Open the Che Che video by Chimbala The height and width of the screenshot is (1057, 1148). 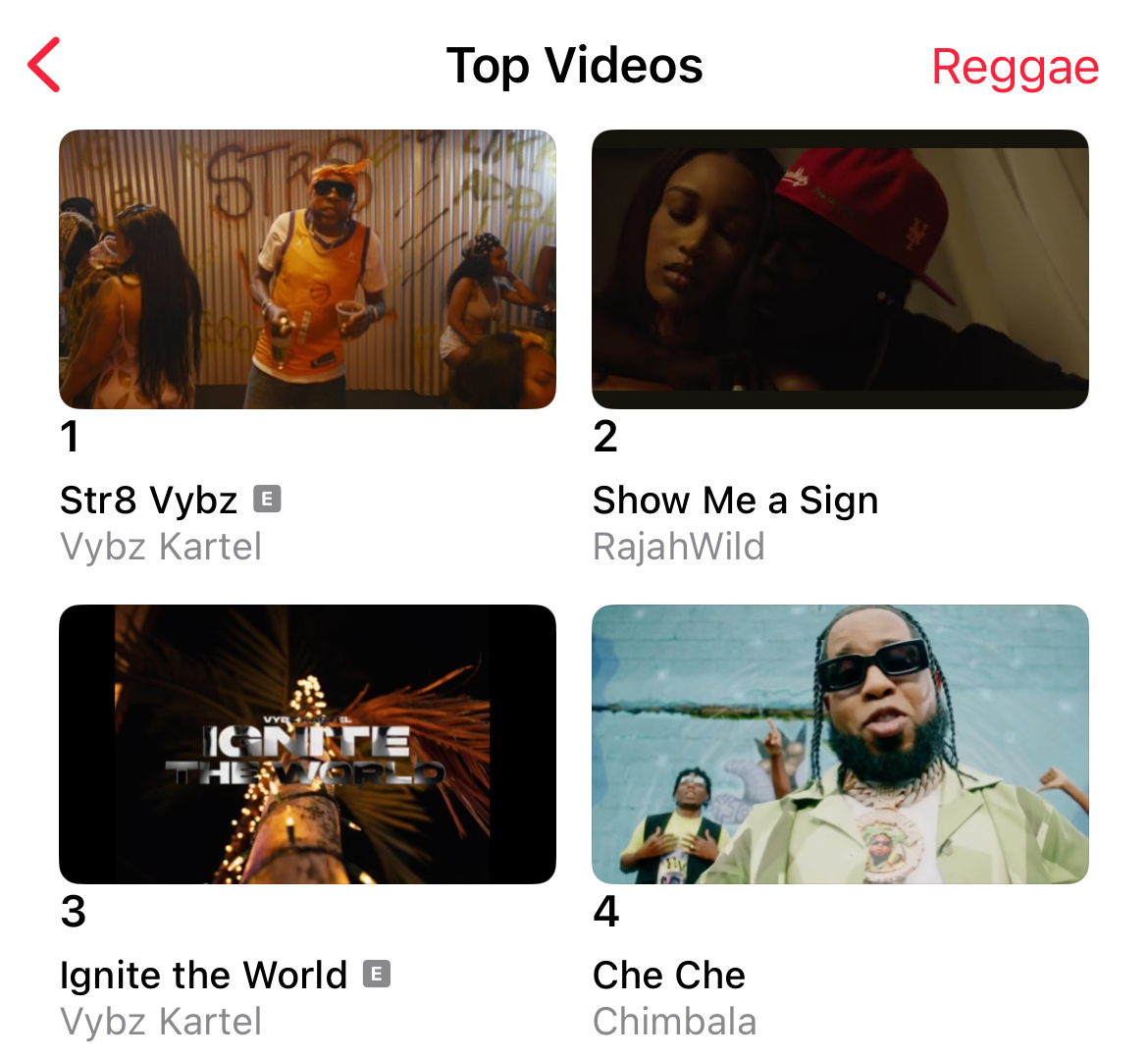pos(840,744)
